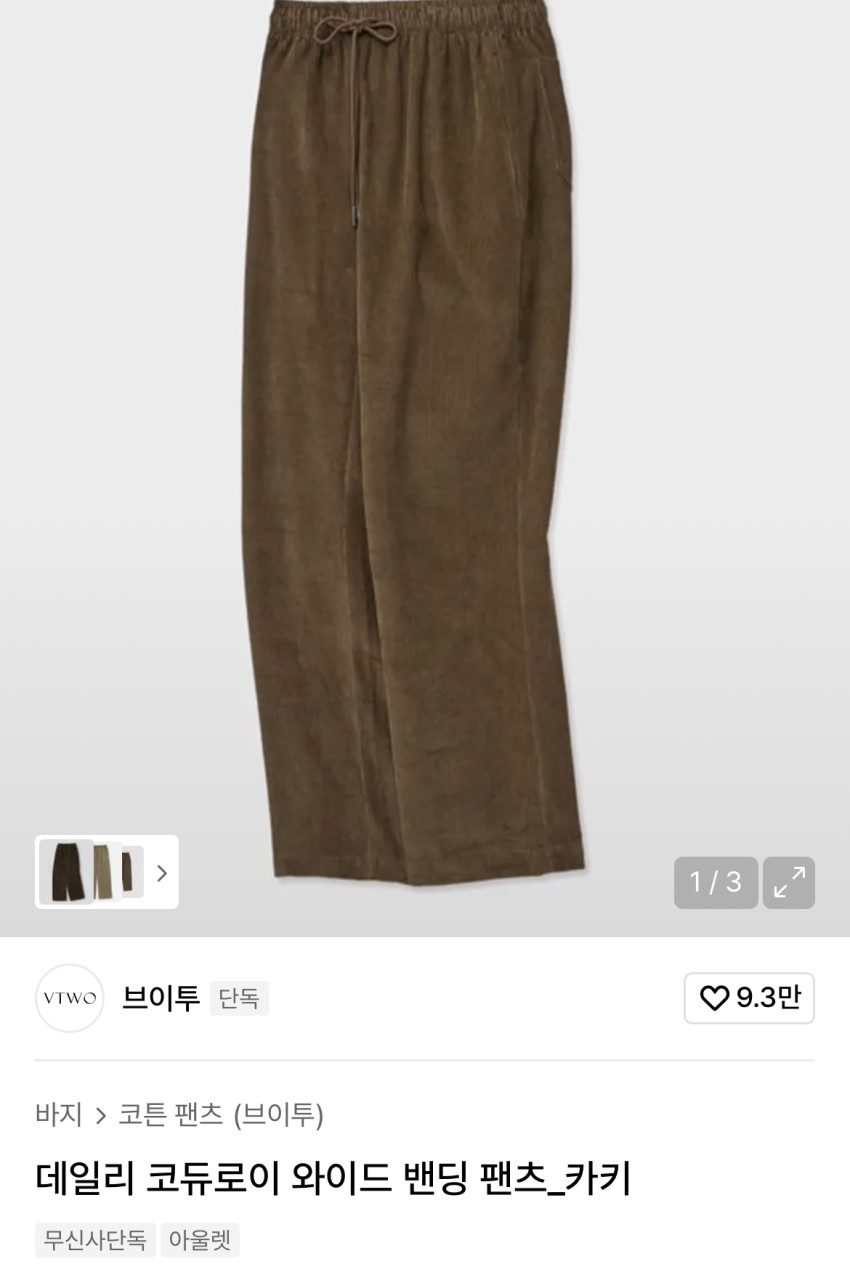Screen dimensions: 850x1264
Task: Open the VTWO brand logo
Action: [x=70, y=998]
